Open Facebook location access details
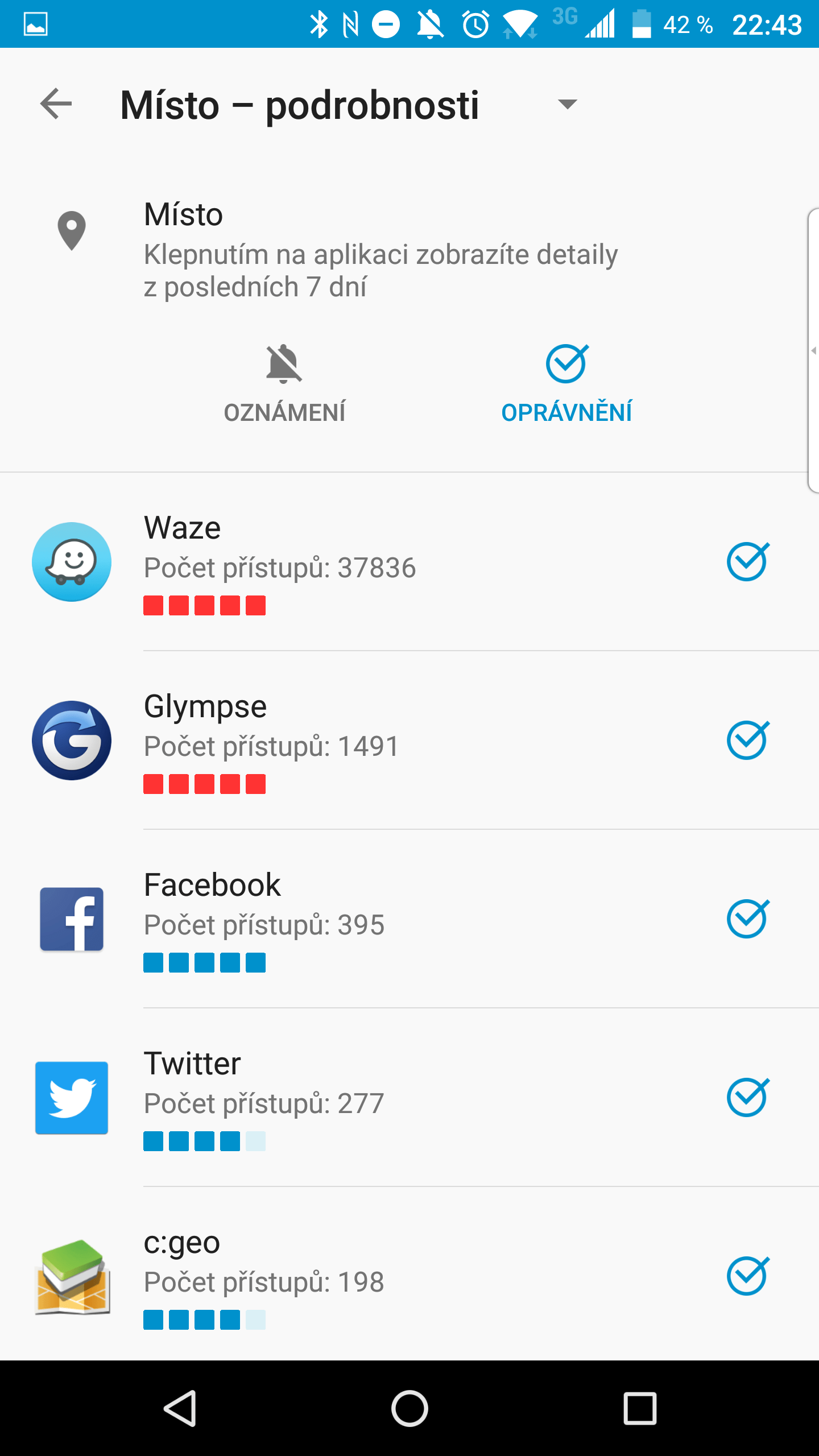 (x=409, y=919)
